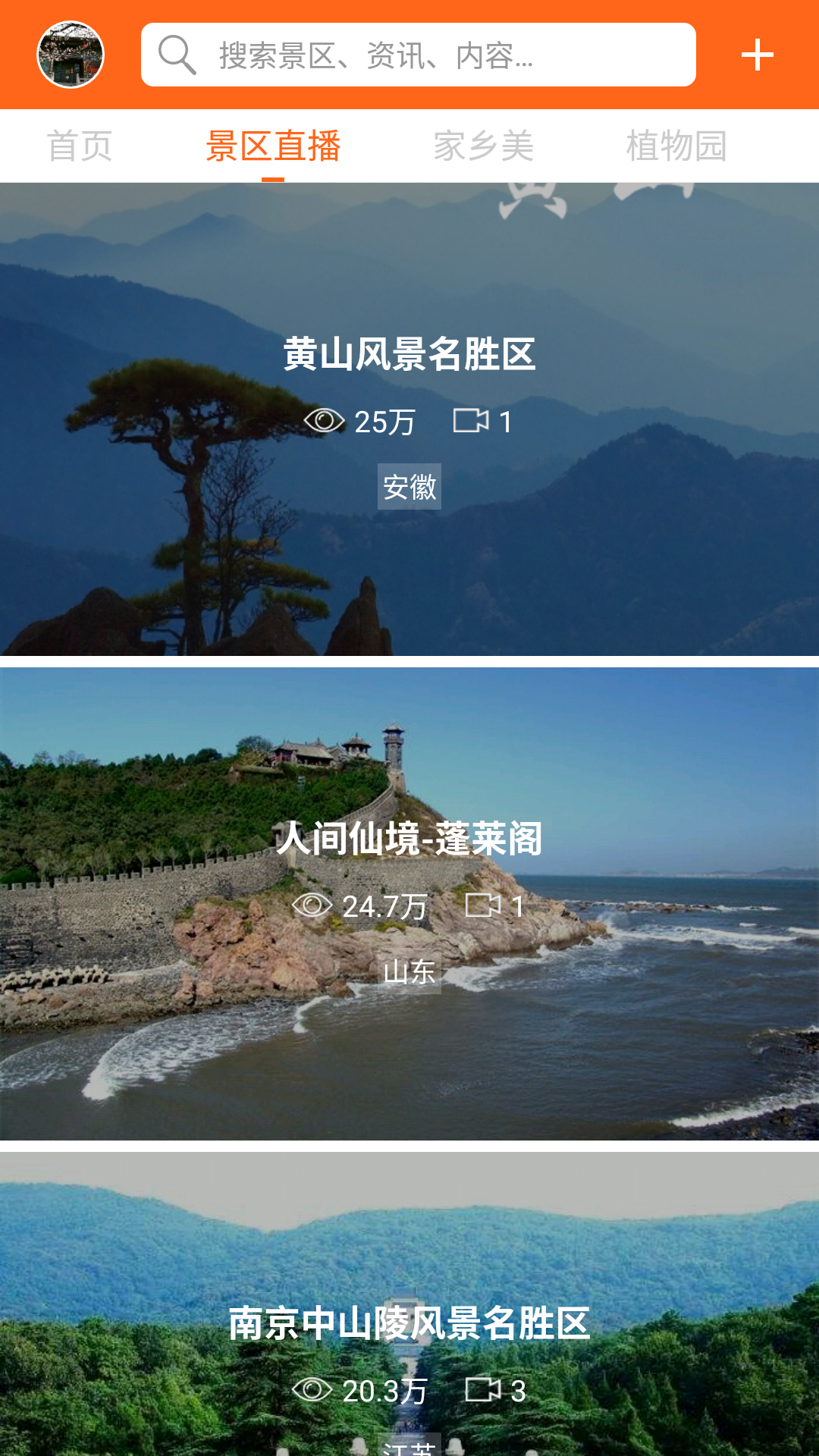Open the profile avatar
The height and width of the screenshot is (1456, 819).
click(71, 55)
